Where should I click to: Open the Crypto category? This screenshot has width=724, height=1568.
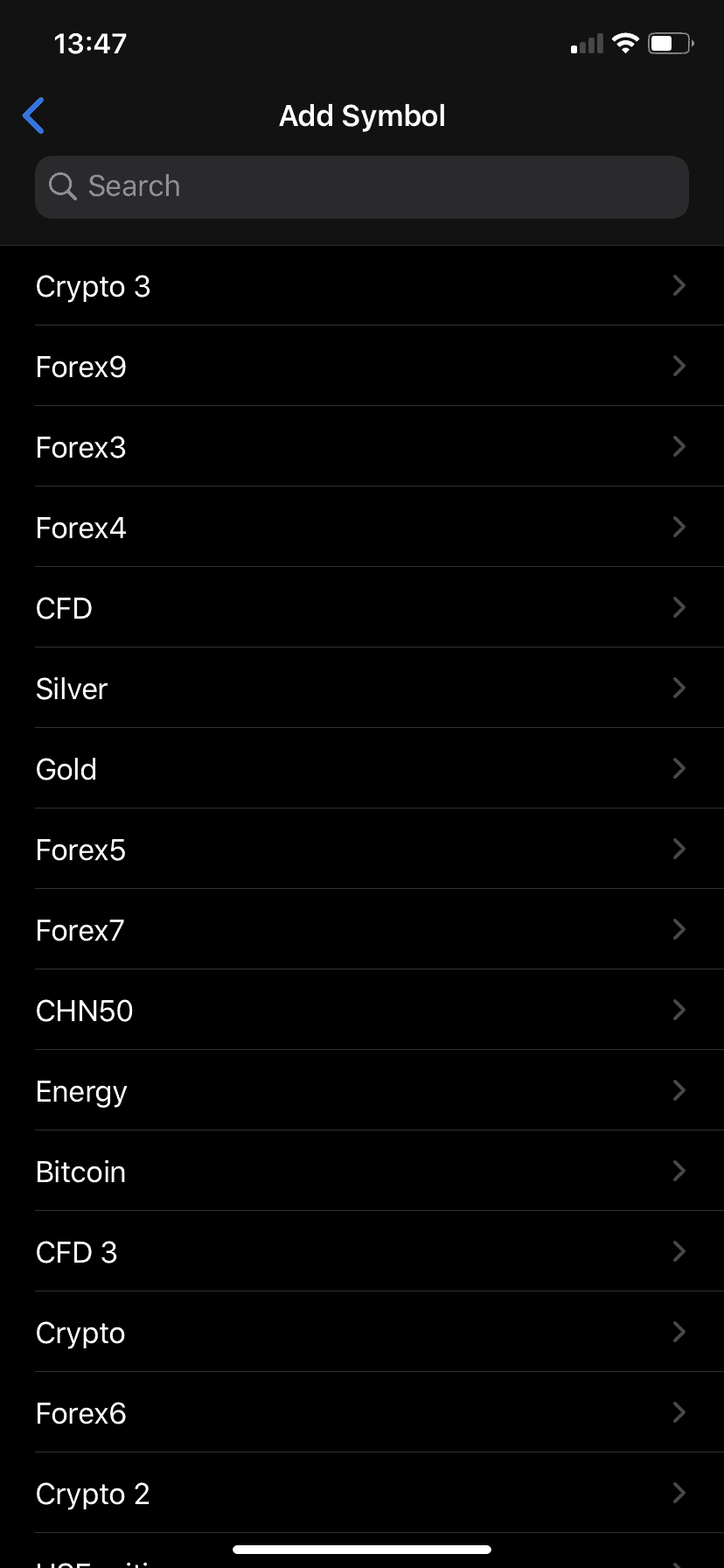click(x=362, y=1332)
